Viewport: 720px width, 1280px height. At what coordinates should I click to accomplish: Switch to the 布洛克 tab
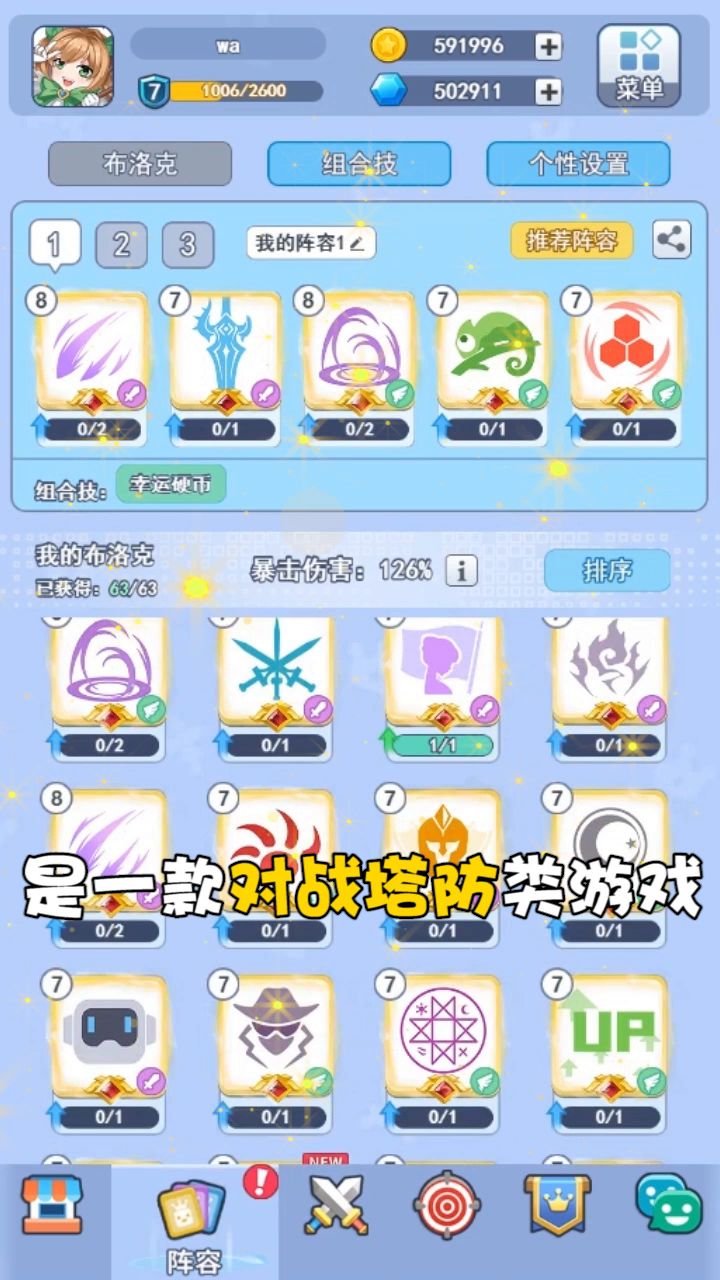[x=140, y=164]
